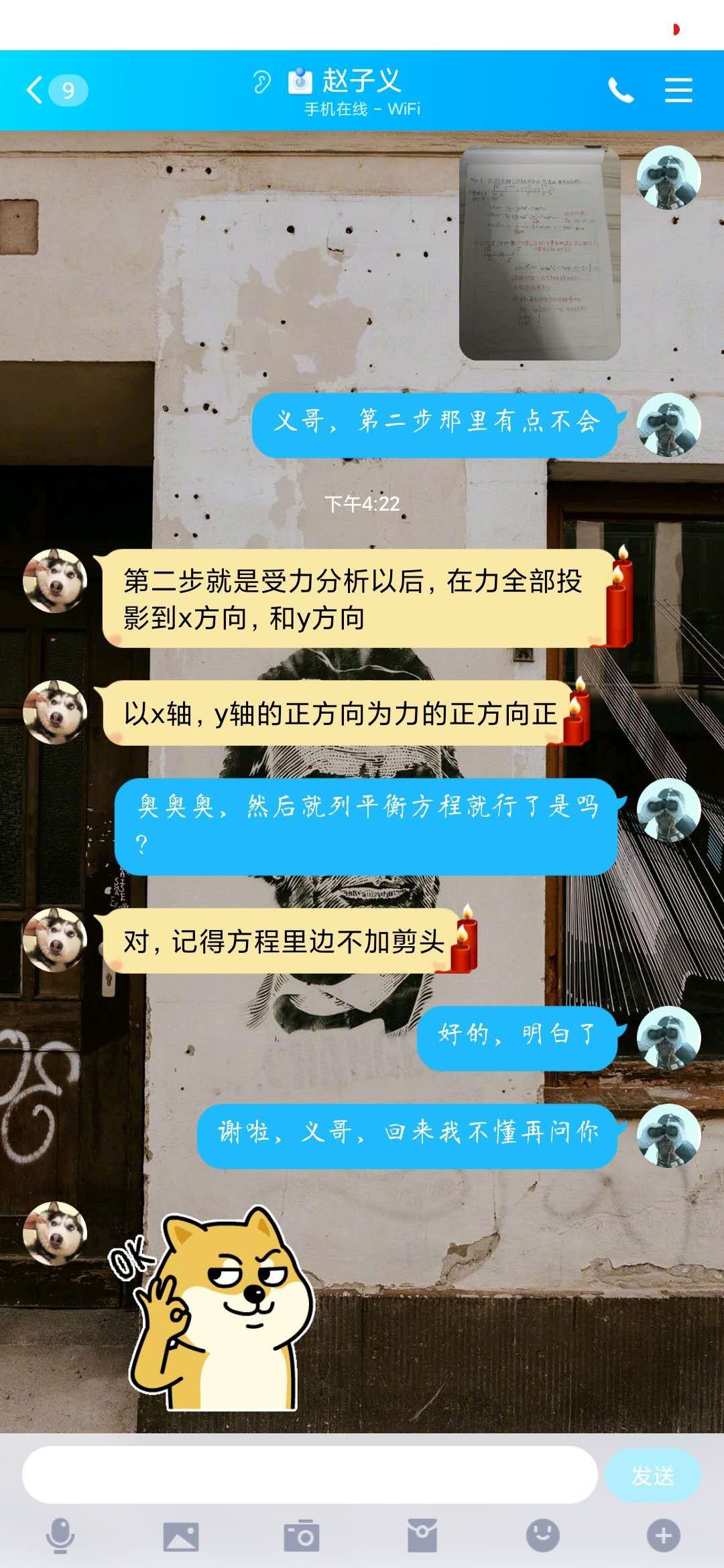
Task: Record a voice message with microphone
Action: 60,1535
